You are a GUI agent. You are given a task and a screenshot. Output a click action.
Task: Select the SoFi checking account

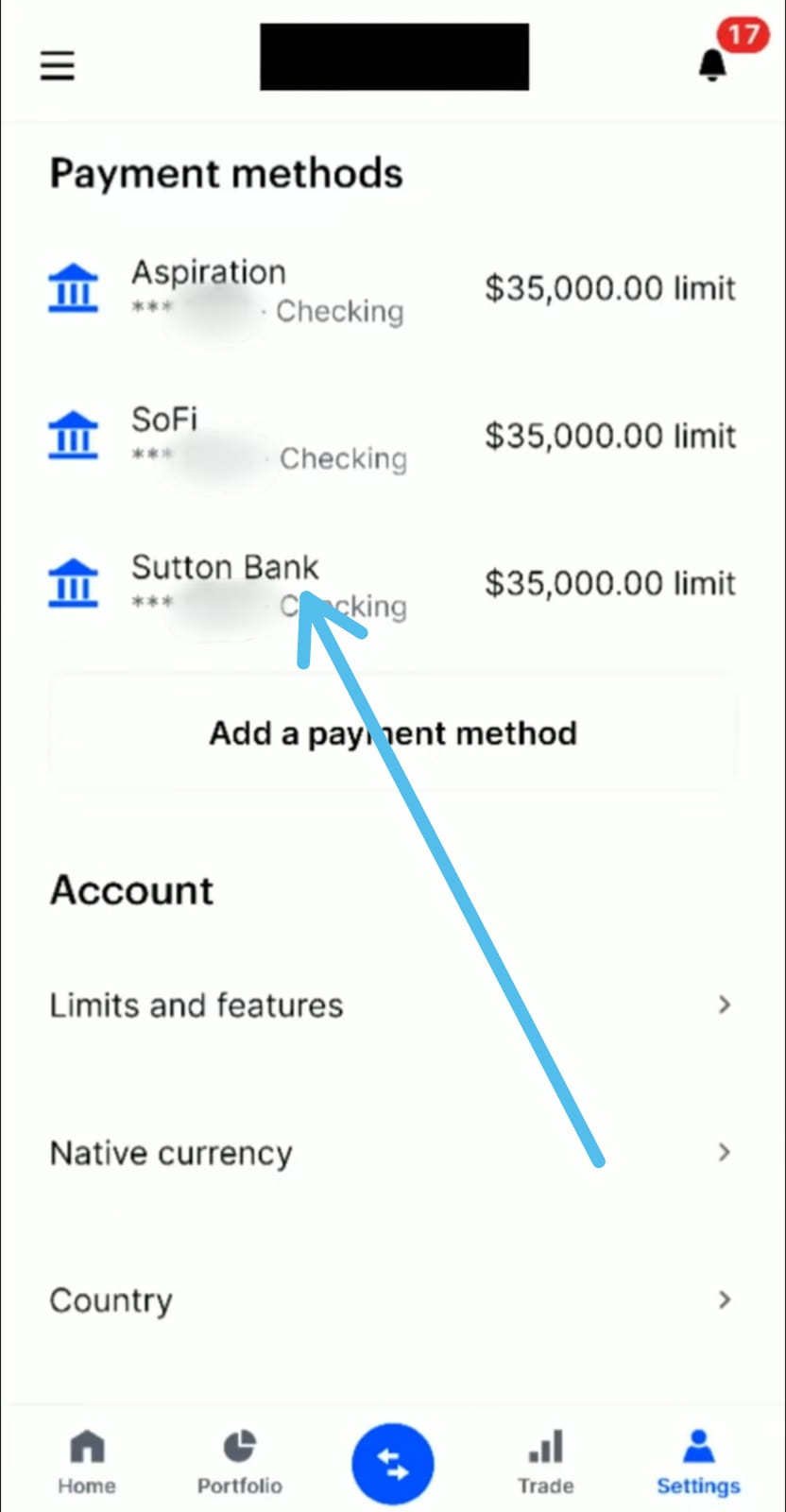[392, 437]
